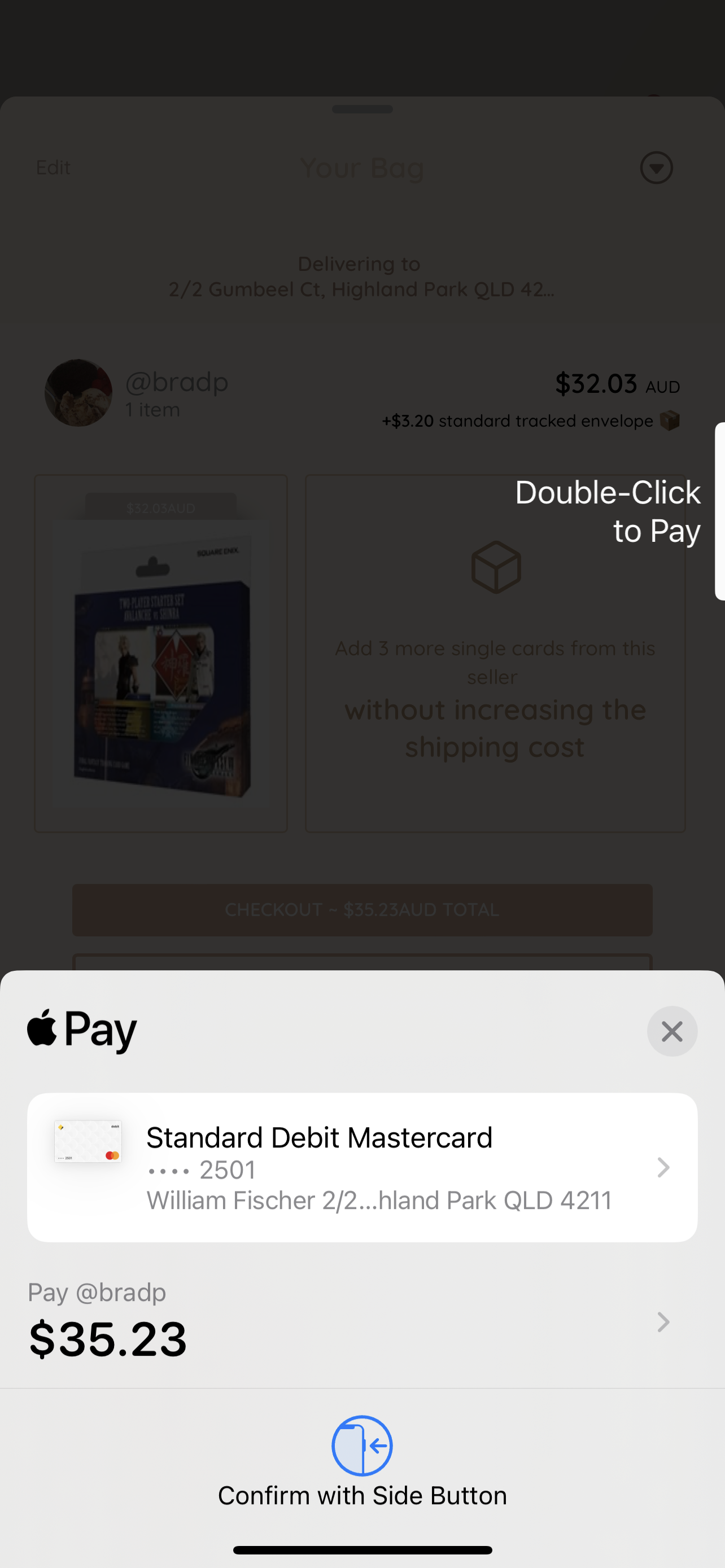Change the Standard Debit Mastercard payment card

point(362,1167)
